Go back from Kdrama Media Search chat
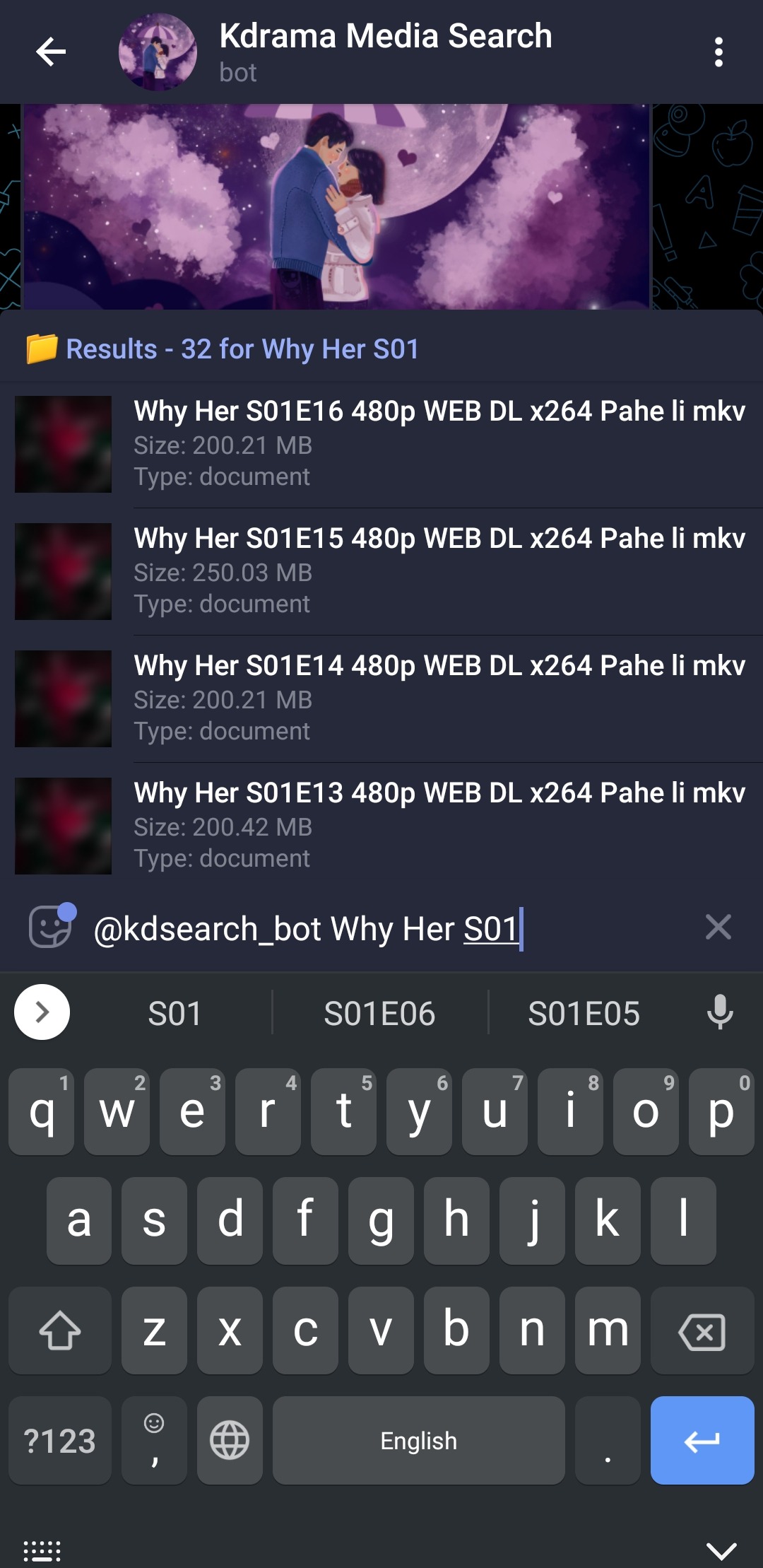The image size is (763, 1568). (51, 52)
